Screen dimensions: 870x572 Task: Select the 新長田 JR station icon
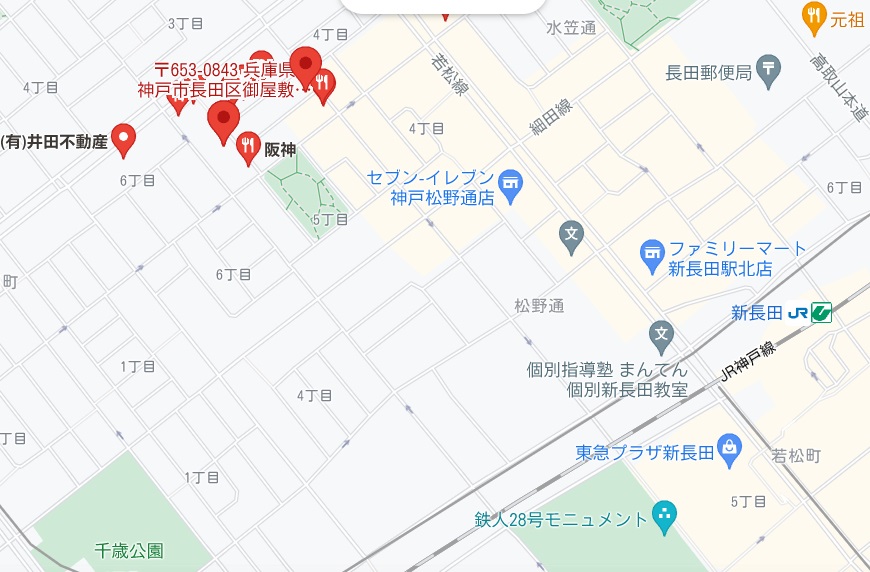coord(821,313)
